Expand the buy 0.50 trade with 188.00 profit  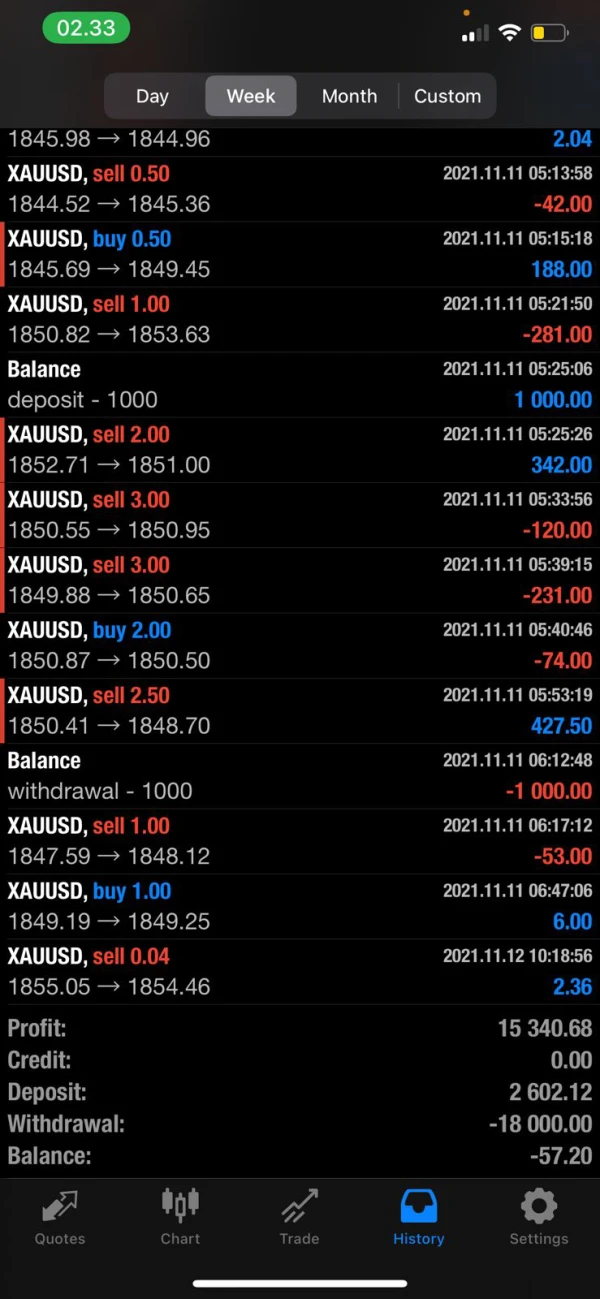click(x=300, y=254)
